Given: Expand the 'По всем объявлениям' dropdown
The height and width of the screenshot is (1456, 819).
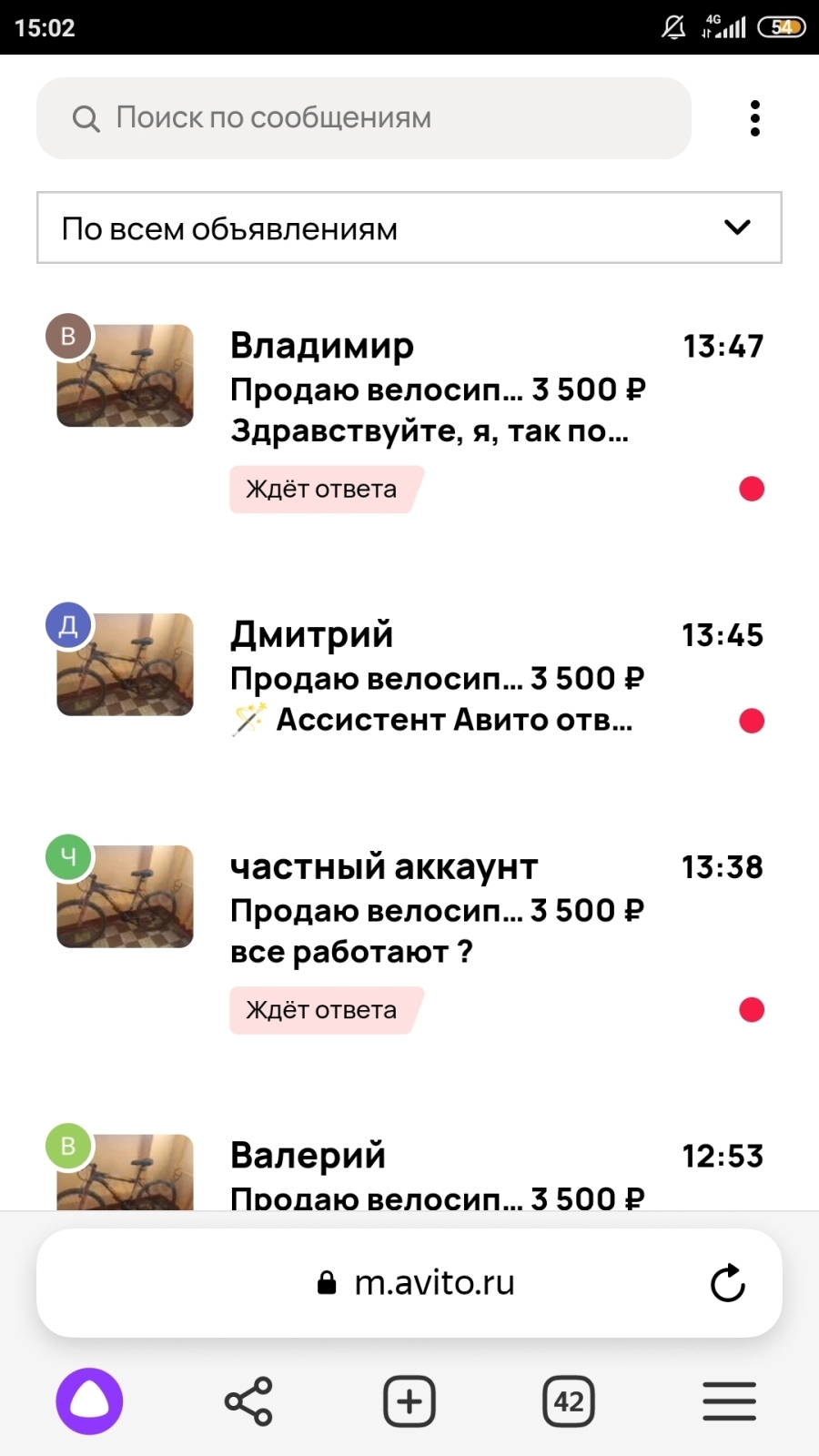Looking at the screenshot, I should pos(409,227).
